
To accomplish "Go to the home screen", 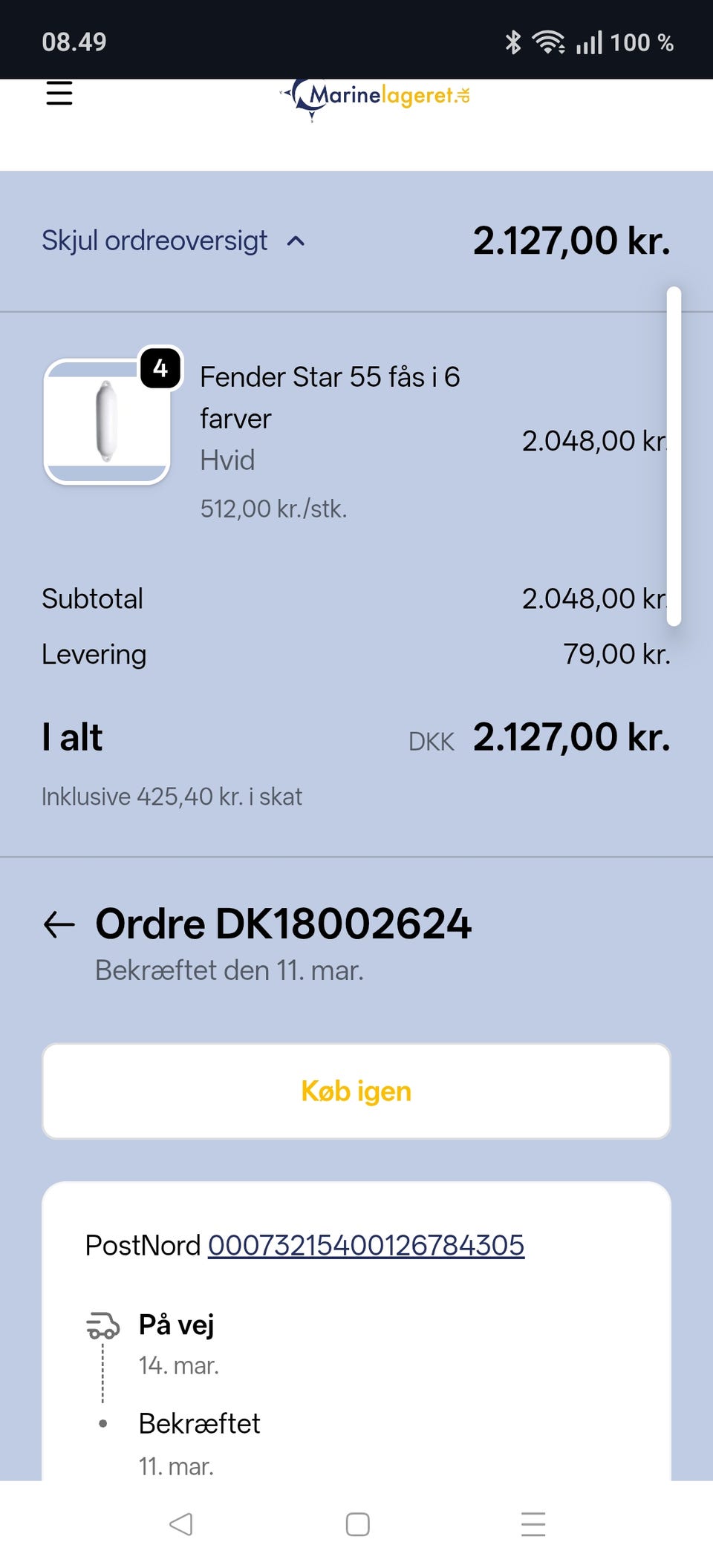I will pos(357,1524).
